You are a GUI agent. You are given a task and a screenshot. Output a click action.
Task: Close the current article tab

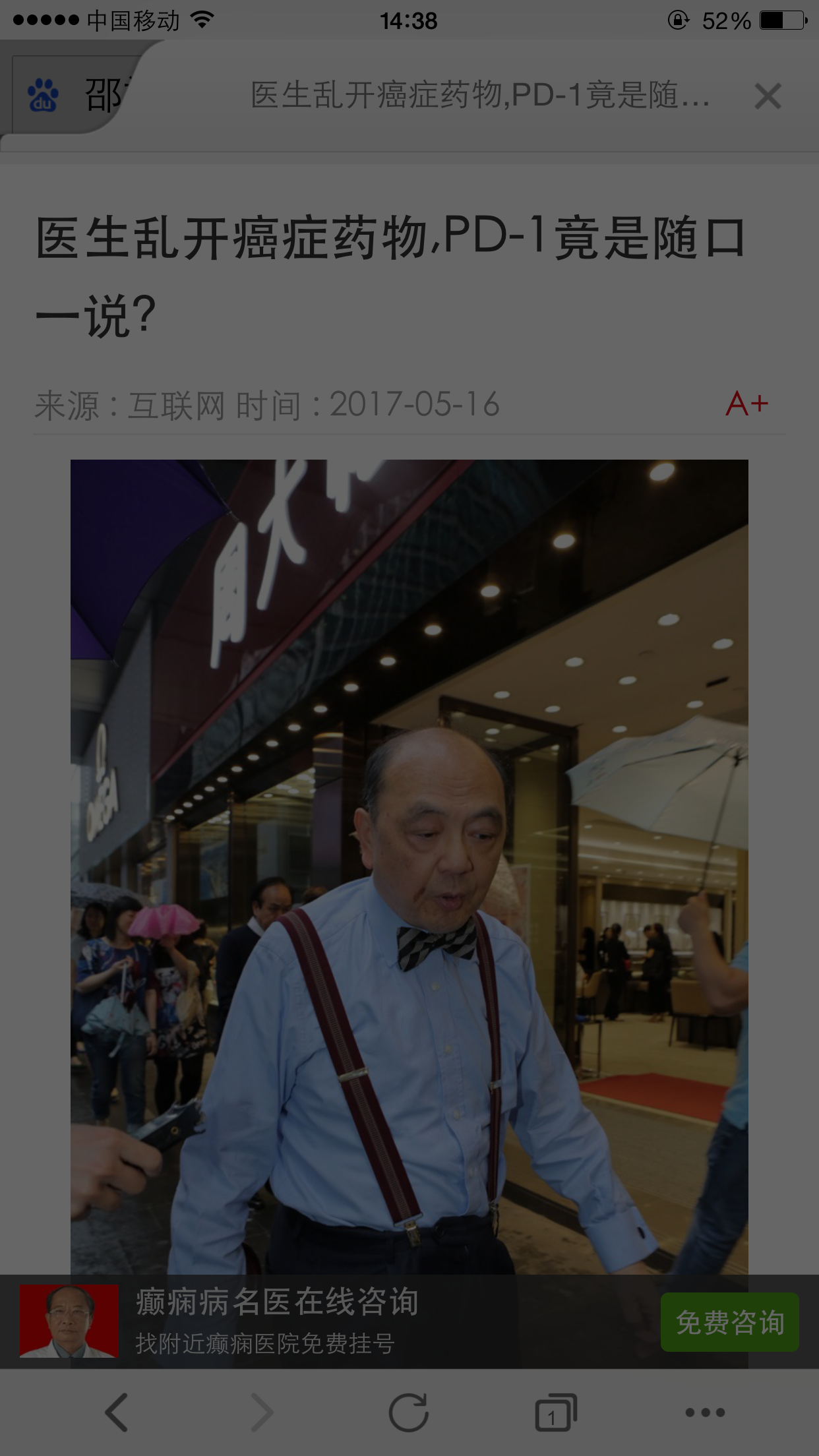(768, 96)
